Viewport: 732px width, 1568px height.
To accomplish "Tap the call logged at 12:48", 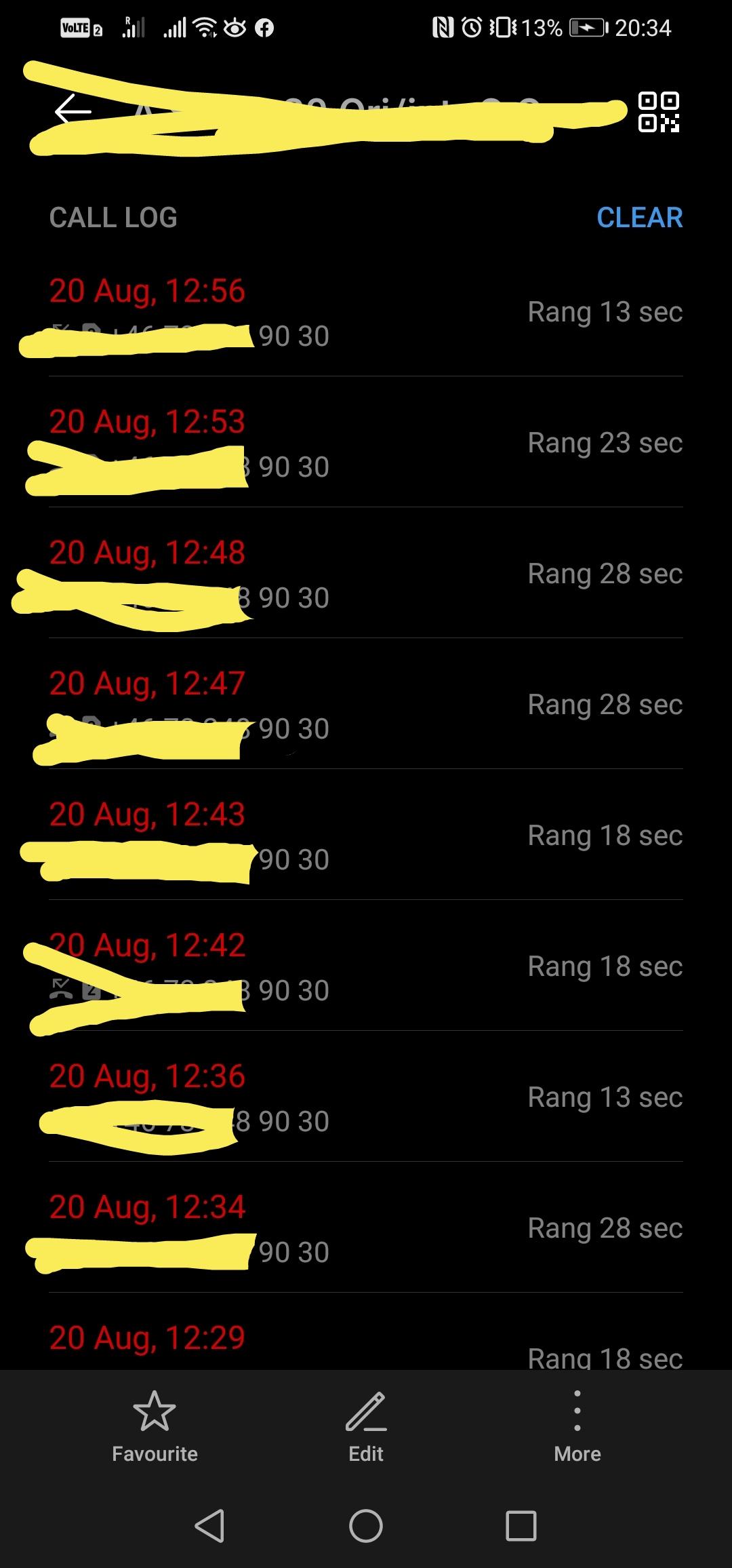I will pyautogui.click(x=366, y=574).
